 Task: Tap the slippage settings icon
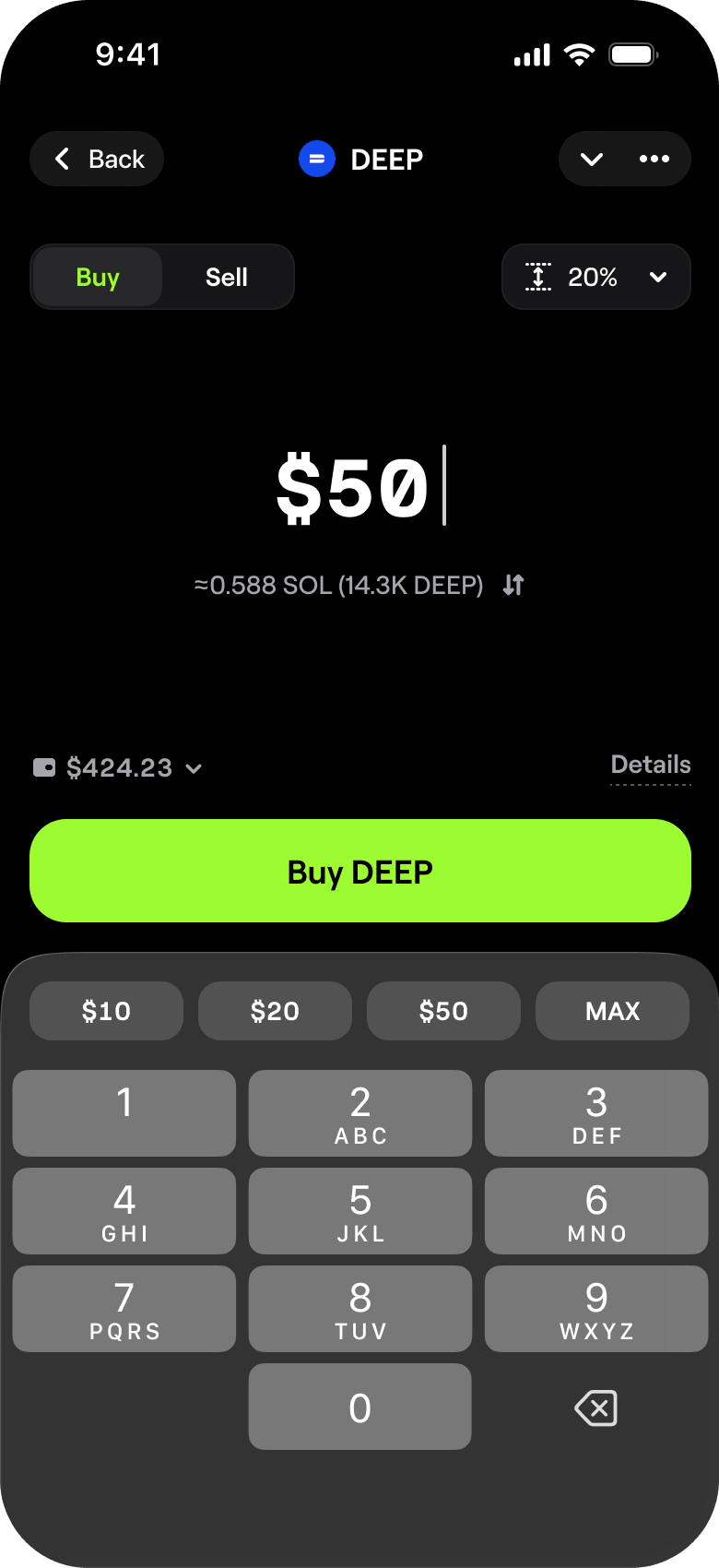coord(539,277)
